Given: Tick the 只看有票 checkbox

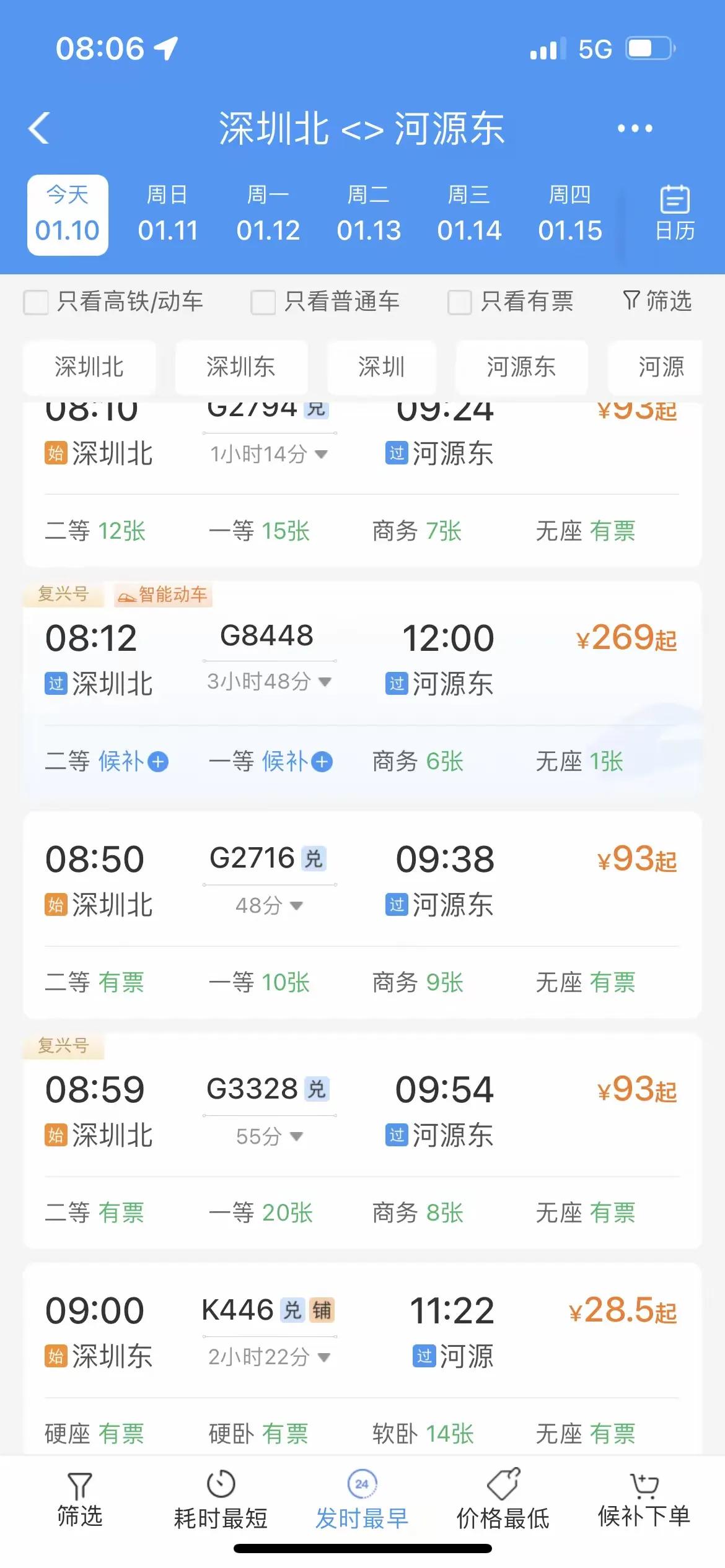Looking at the screenshot, I should (x=460, y=303).
